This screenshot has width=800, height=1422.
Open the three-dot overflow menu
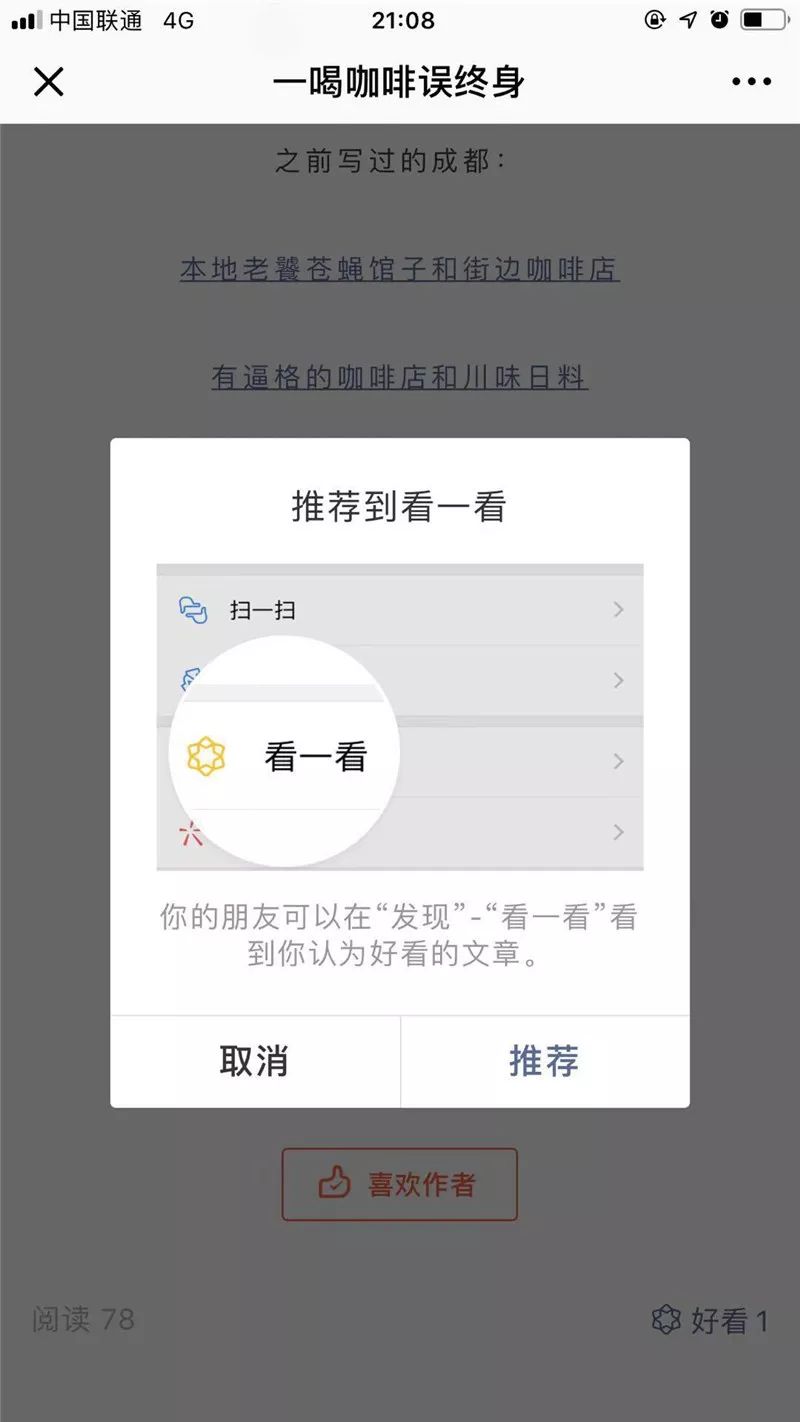click(x=751, y=82)
